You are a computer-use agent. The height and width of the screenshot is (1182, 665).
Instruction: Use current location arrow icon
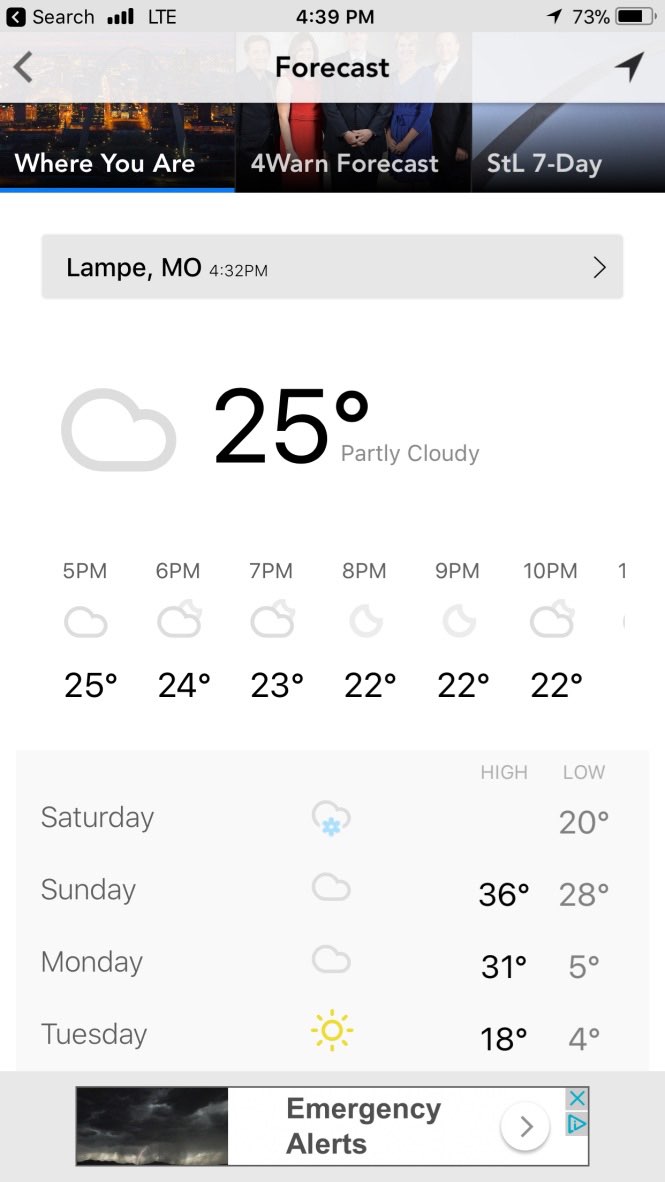pyautogui.click(x=629, y=67)
